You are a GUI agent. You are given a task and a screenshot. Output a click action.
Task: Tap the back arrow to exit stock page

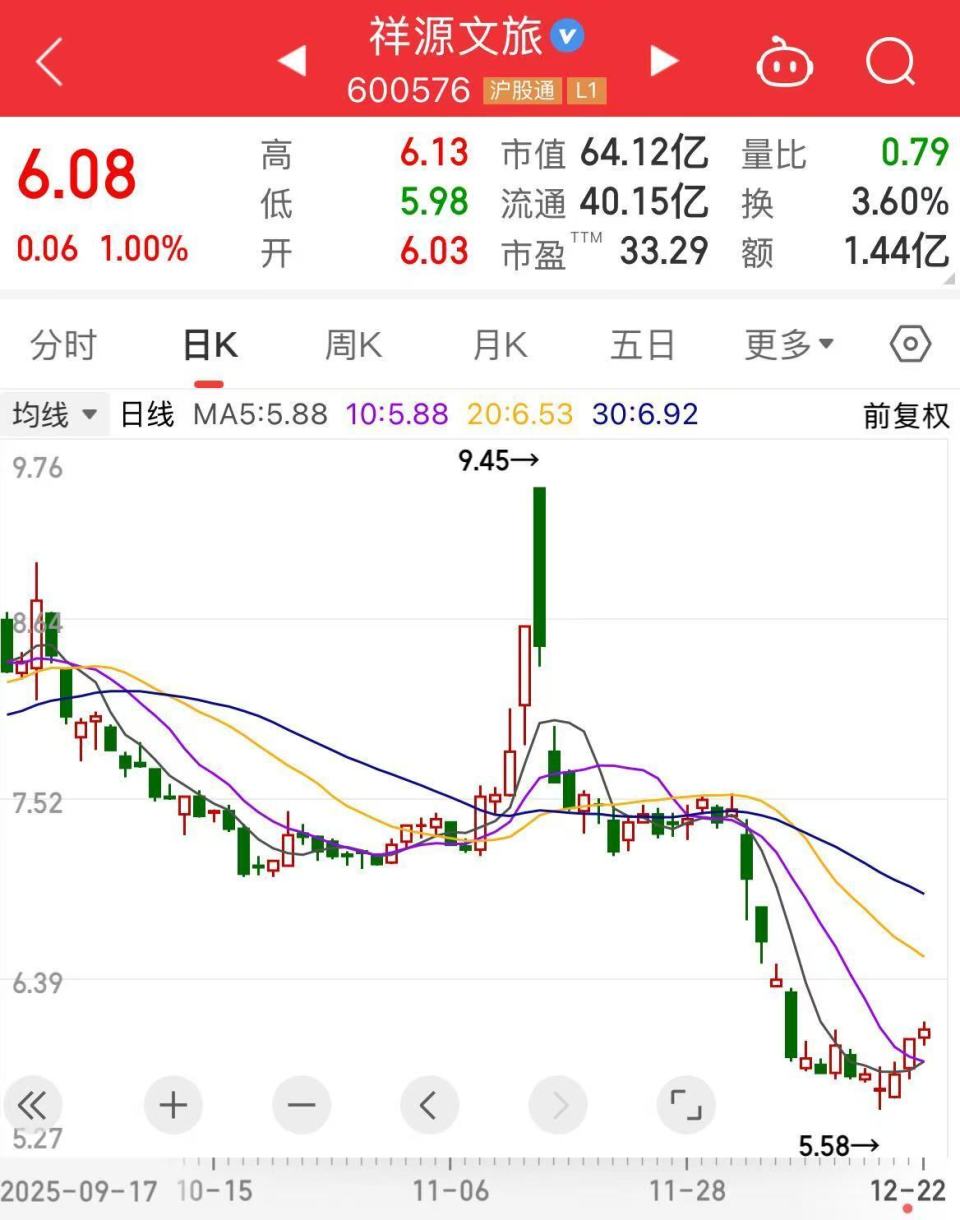click(46, 62)
